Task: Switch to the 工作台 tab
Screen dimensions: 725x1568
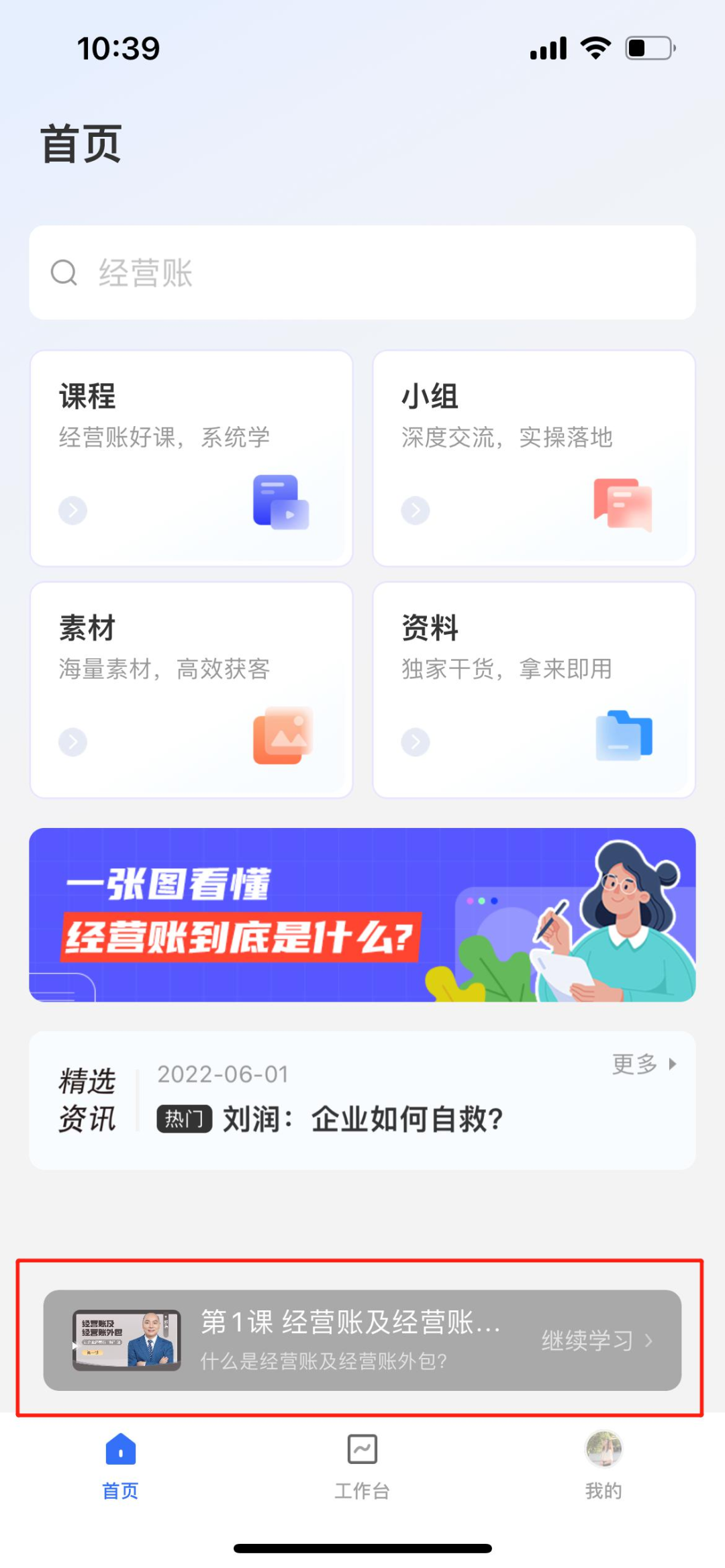Action: coord(362,1467)
